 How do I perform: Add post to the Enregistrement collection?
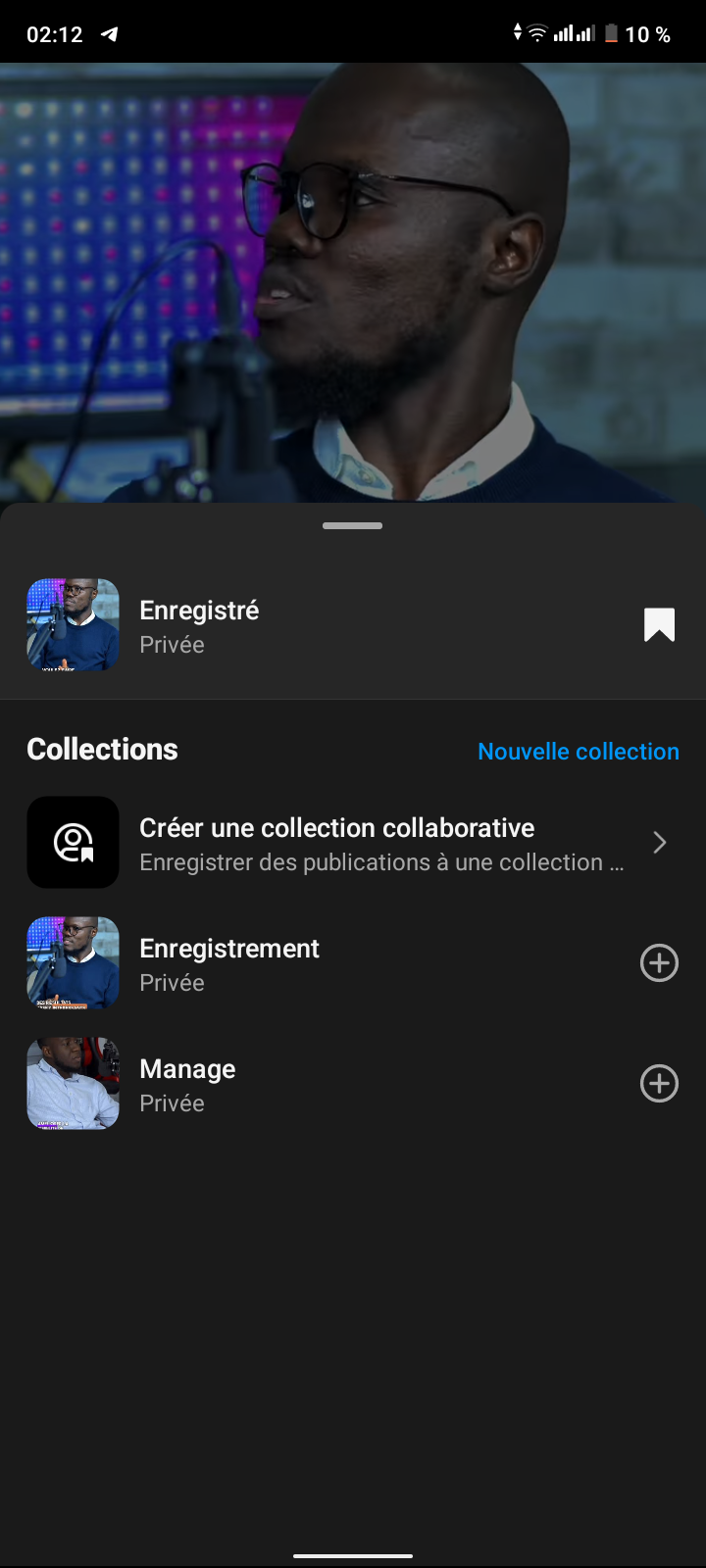click(659, 963)
